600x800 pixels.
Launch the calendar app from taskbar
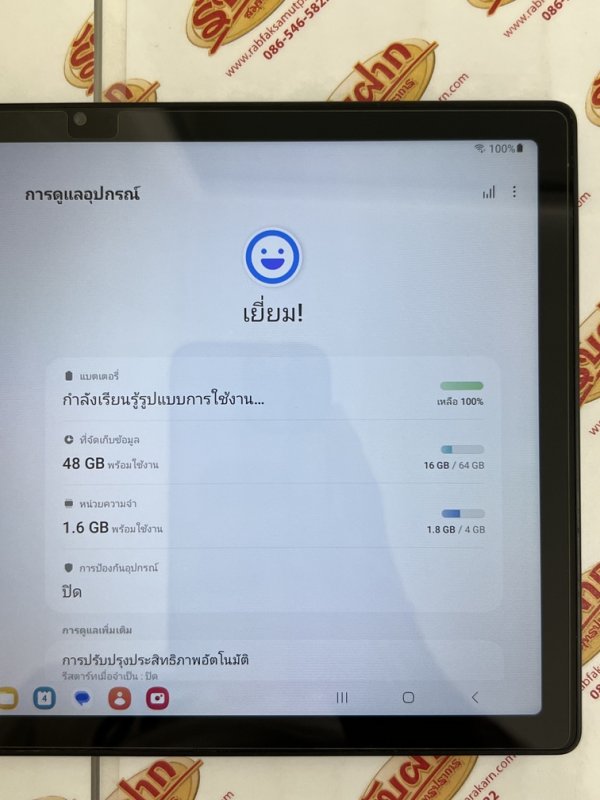44,698
